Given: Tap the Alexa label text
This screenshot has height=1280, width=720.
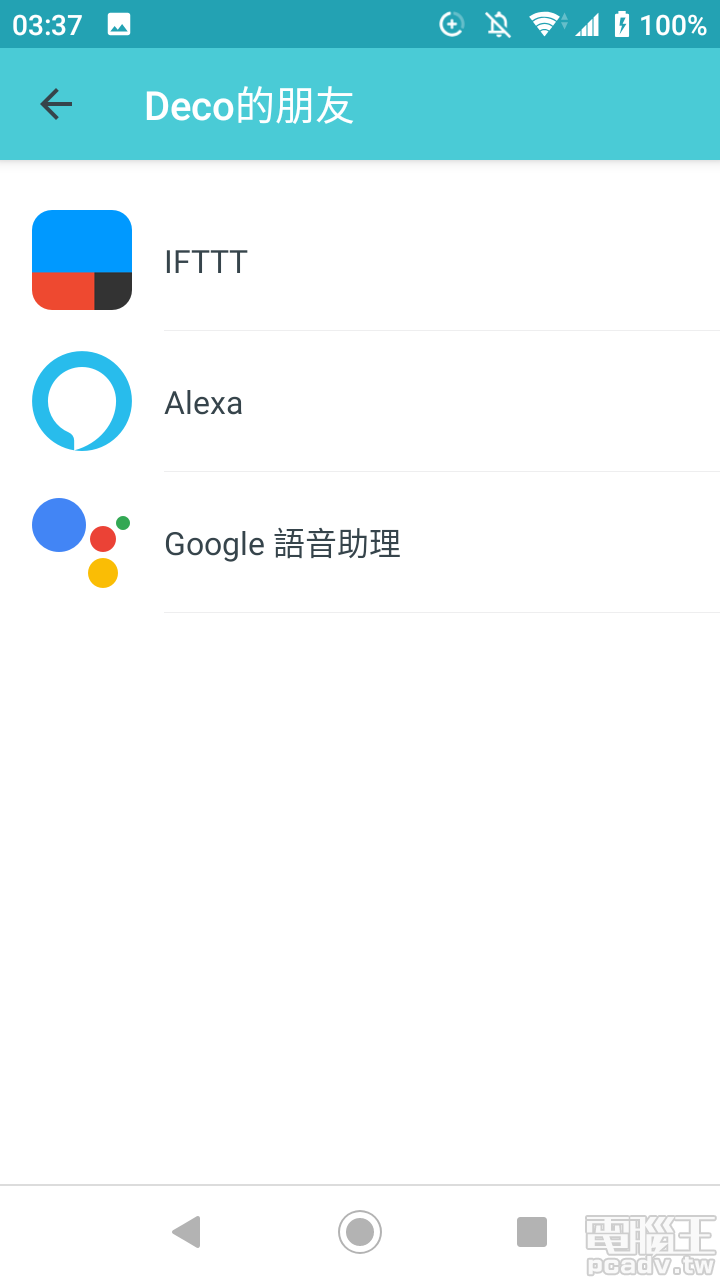Looking at the screenshot, I should click(203, 402).
